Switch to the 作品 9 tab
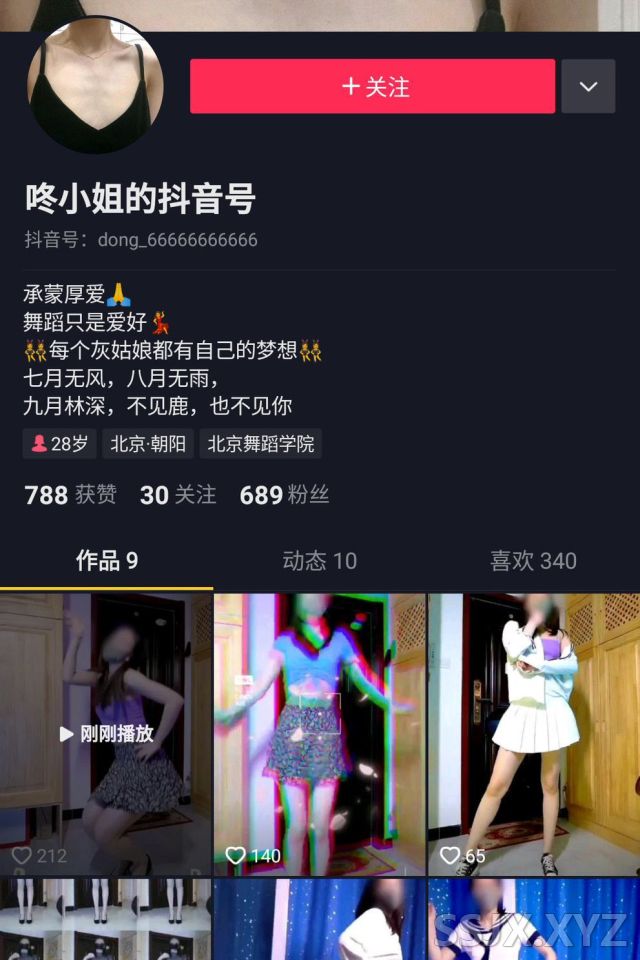 pyautogui.click(x=106, y=561)
